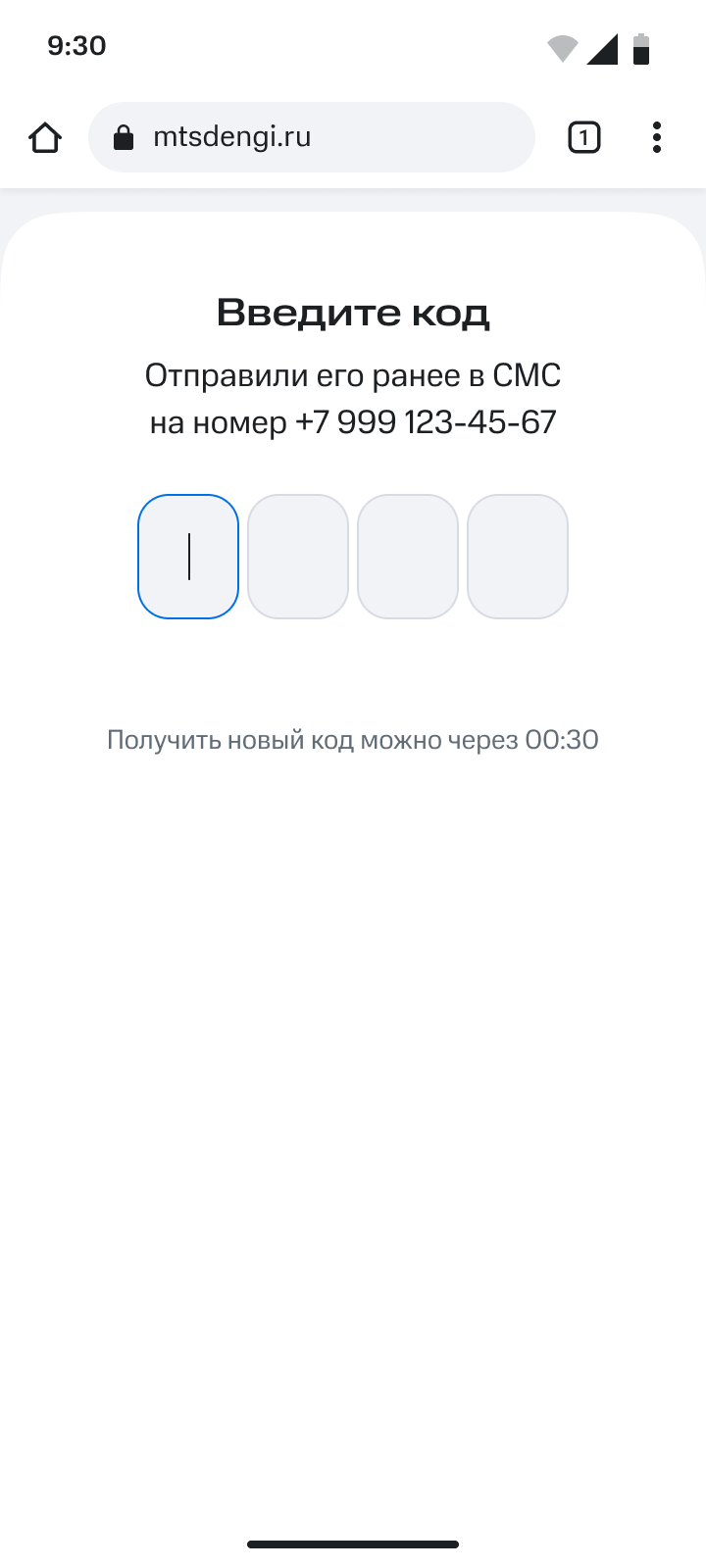Screen dimensions: 706x1568
Task: Open the browser tab switcher
Action: pyautogui.click(x=583, y=138)
